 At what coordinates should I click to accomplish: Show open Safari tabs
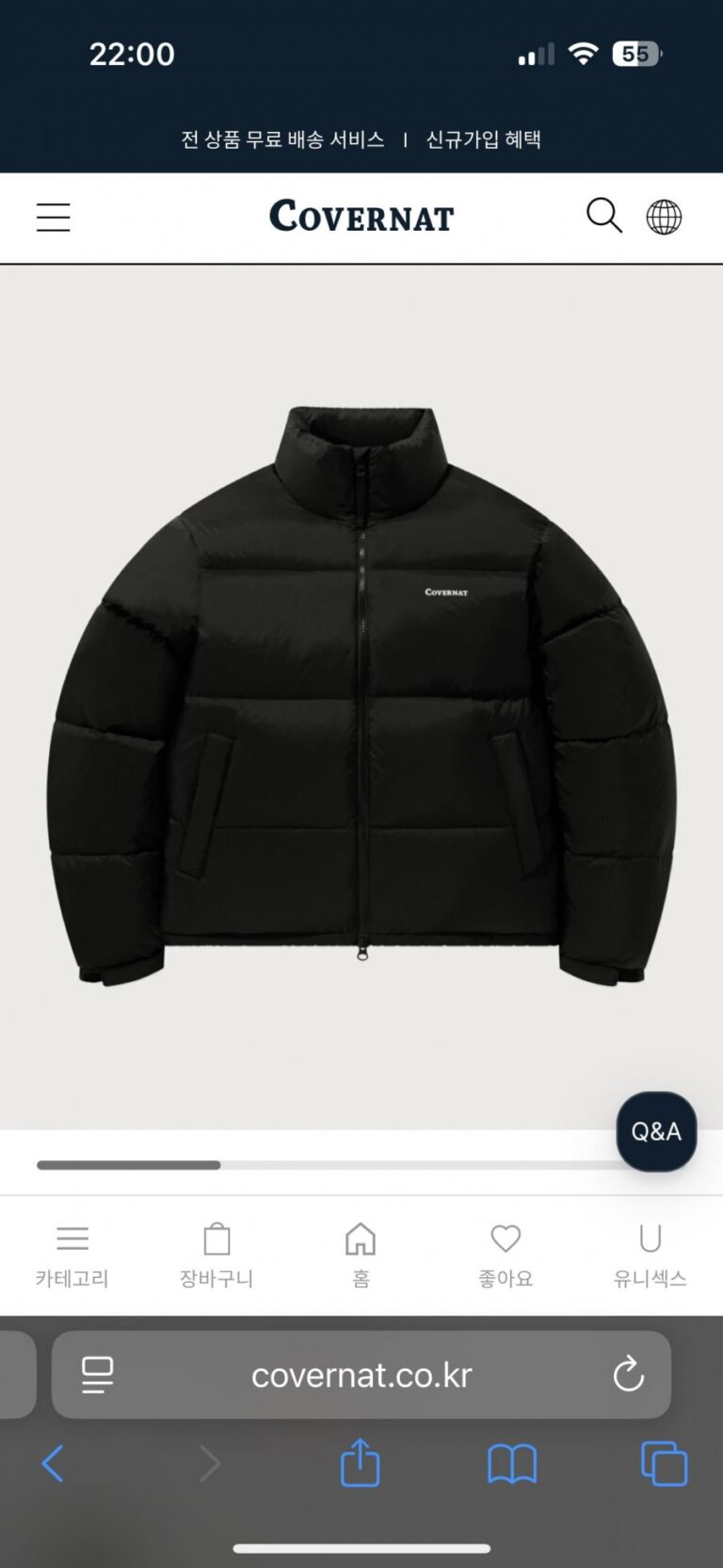pyautogui.click(x=664, y=1464)
